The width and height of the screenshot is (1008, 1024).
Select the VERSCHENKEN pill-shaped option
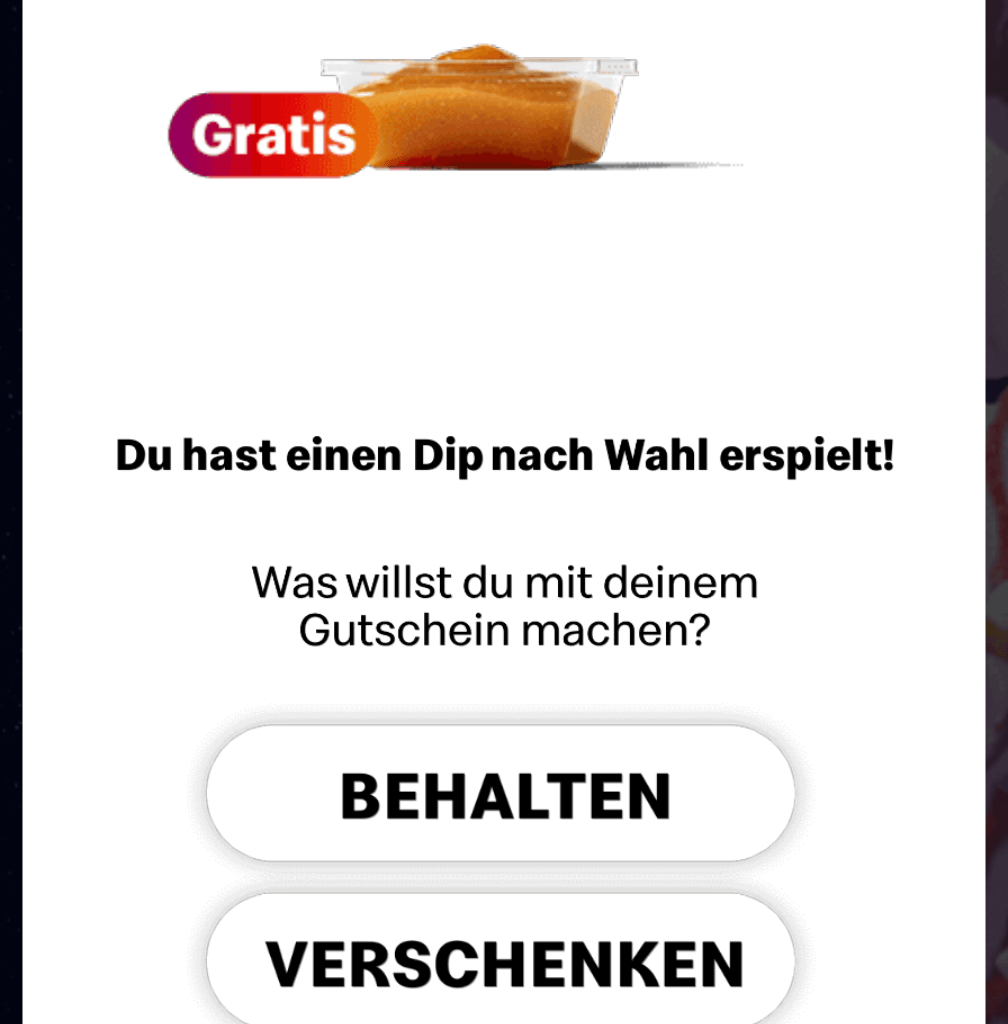[500, 961]
